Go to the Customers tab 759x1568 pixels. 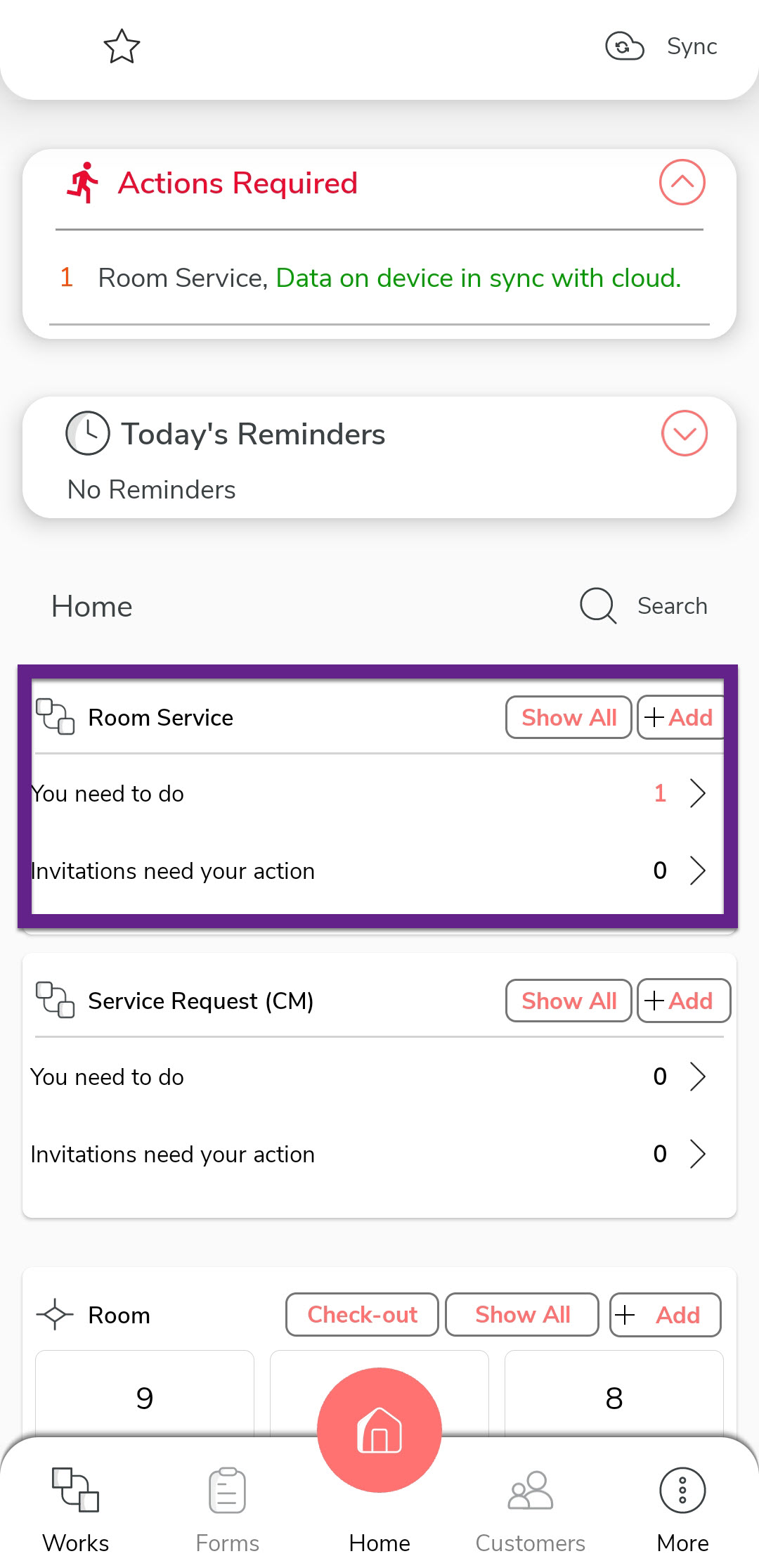coord(531,1509)
